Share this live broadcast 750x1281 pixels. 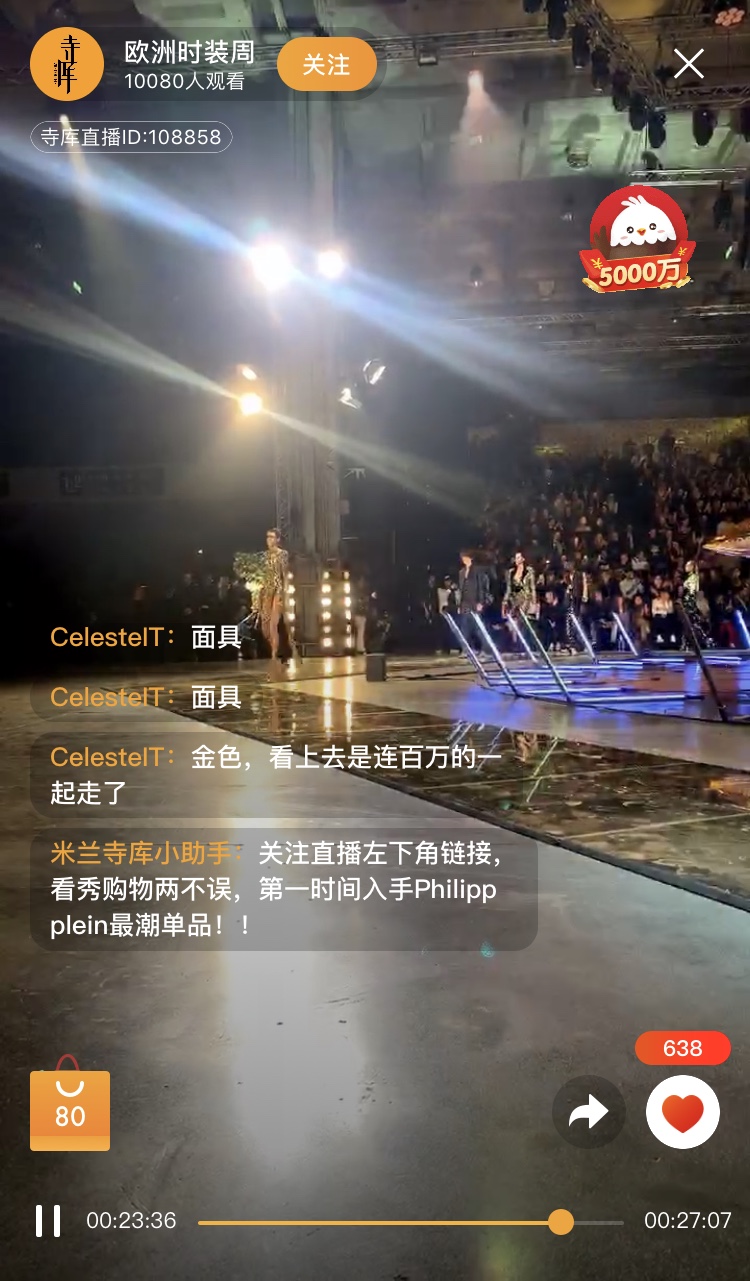(588, 1111)
